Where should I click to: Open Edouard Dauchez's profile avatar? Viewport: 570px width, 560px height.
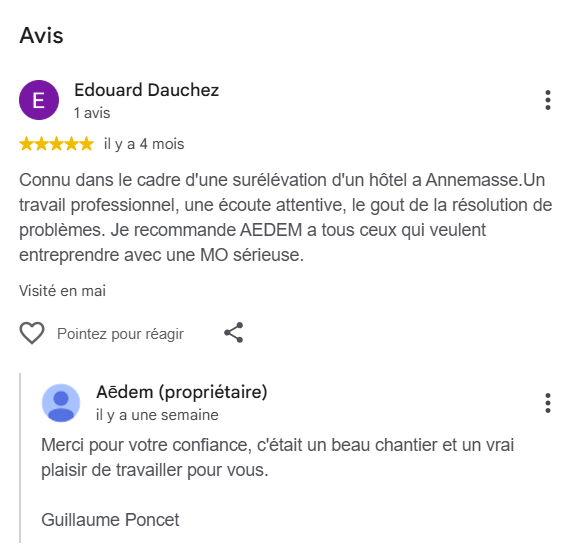tap(39, 100)
